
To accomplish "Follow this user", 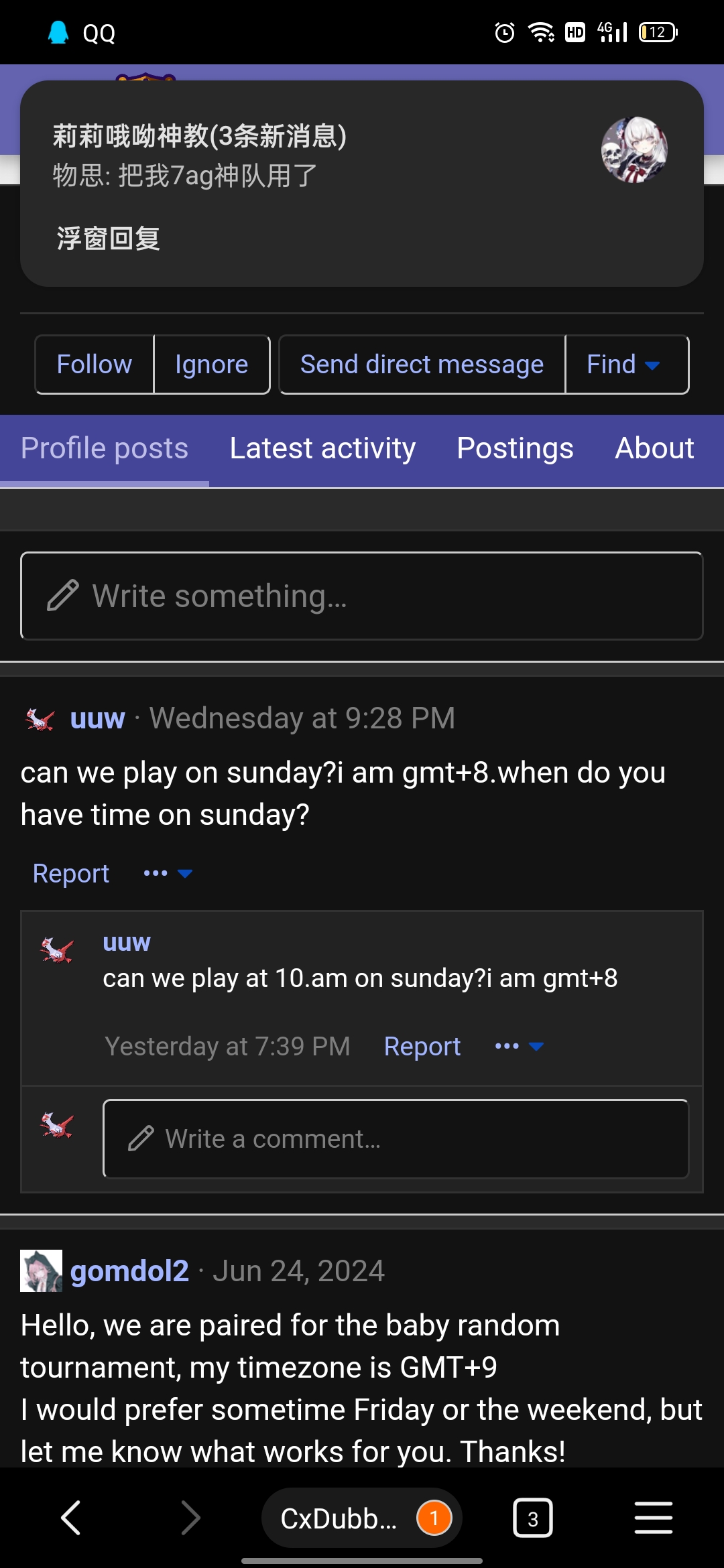I will pos(95,365).
